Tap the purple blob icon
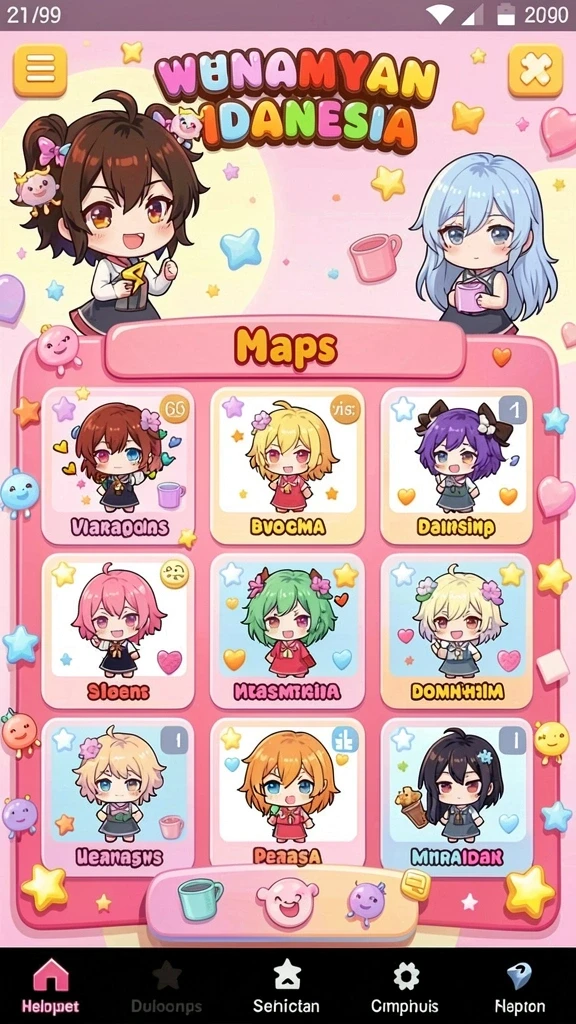The width and height of the screenshot is (576, 1024). pyautogui.click(x=366, y=901)
